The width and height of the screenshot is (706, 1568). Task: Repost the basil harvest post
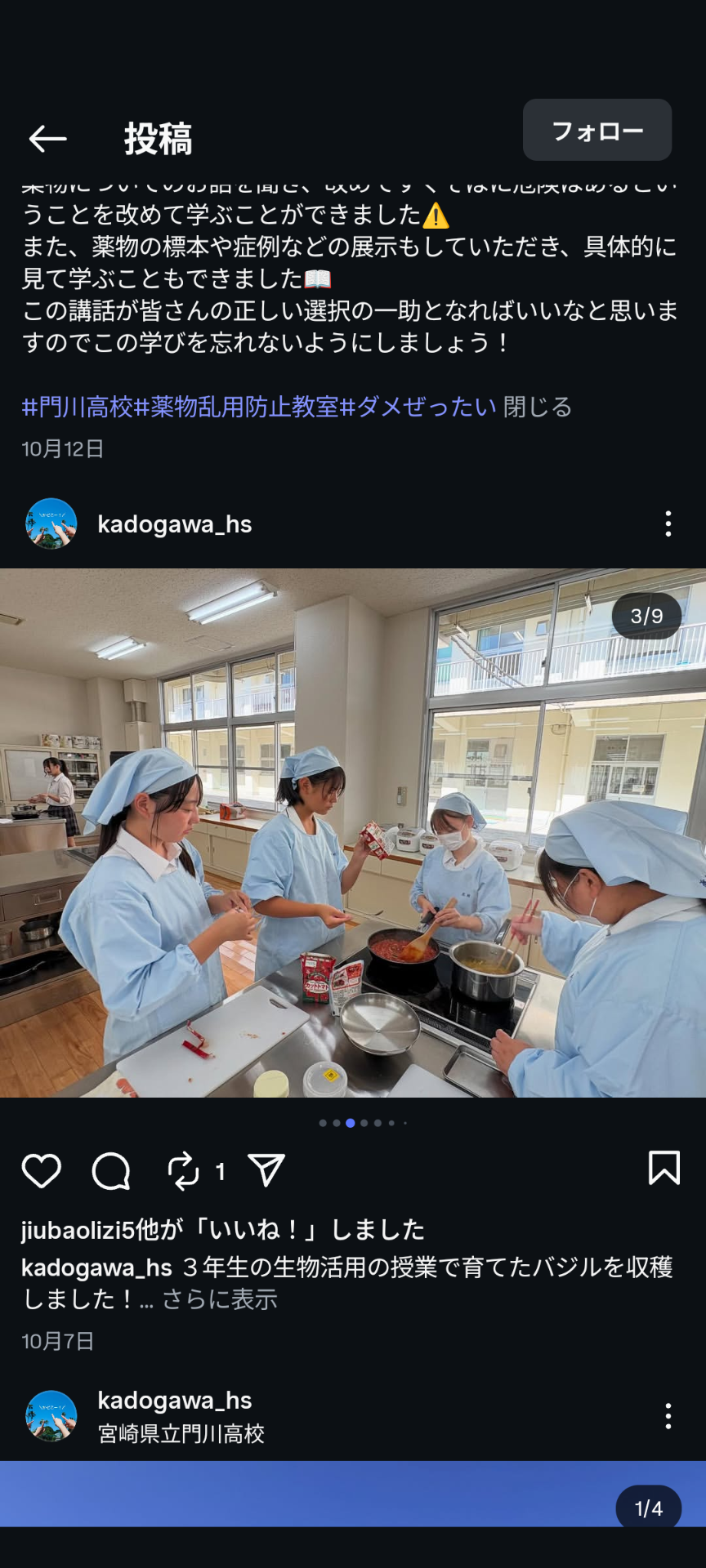point(184,1171)
